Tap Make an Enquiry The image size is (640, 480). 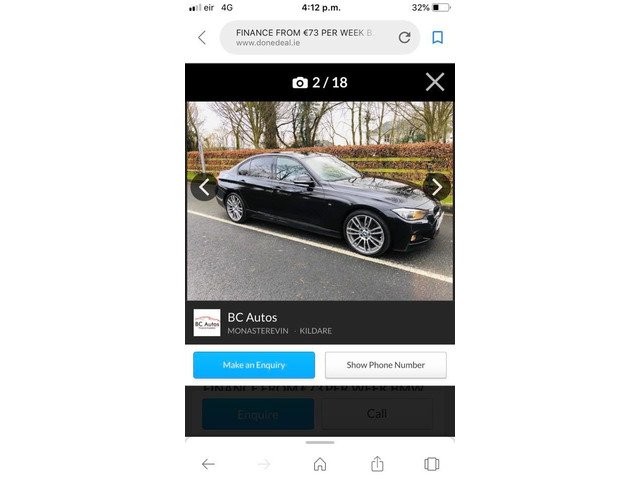coord(254,365)
